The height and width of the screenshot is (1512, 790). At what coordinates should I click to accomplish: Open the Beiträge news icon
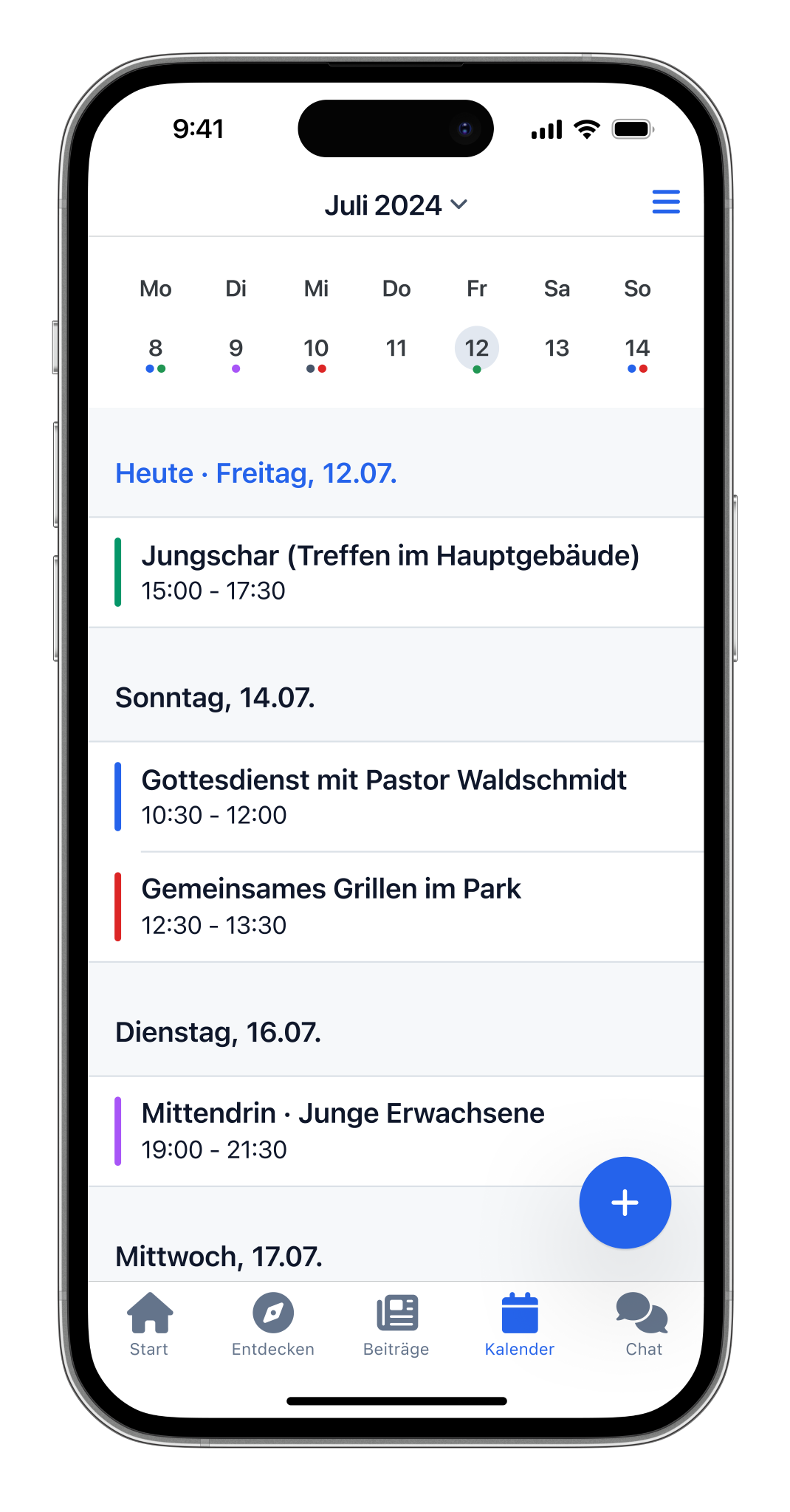(396, 1322)
